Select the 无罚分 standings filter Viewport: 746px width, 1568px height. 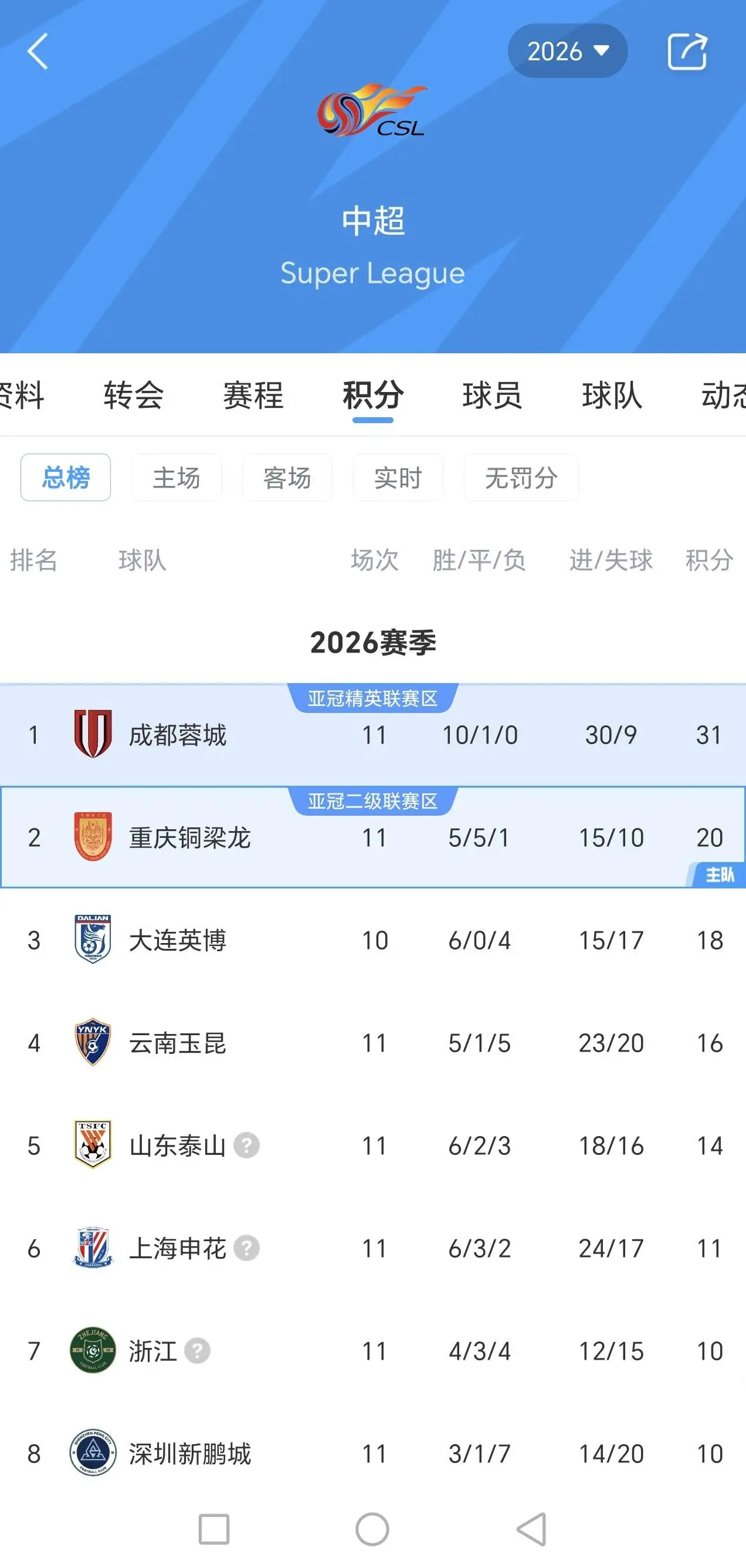(x=521, y=478)
